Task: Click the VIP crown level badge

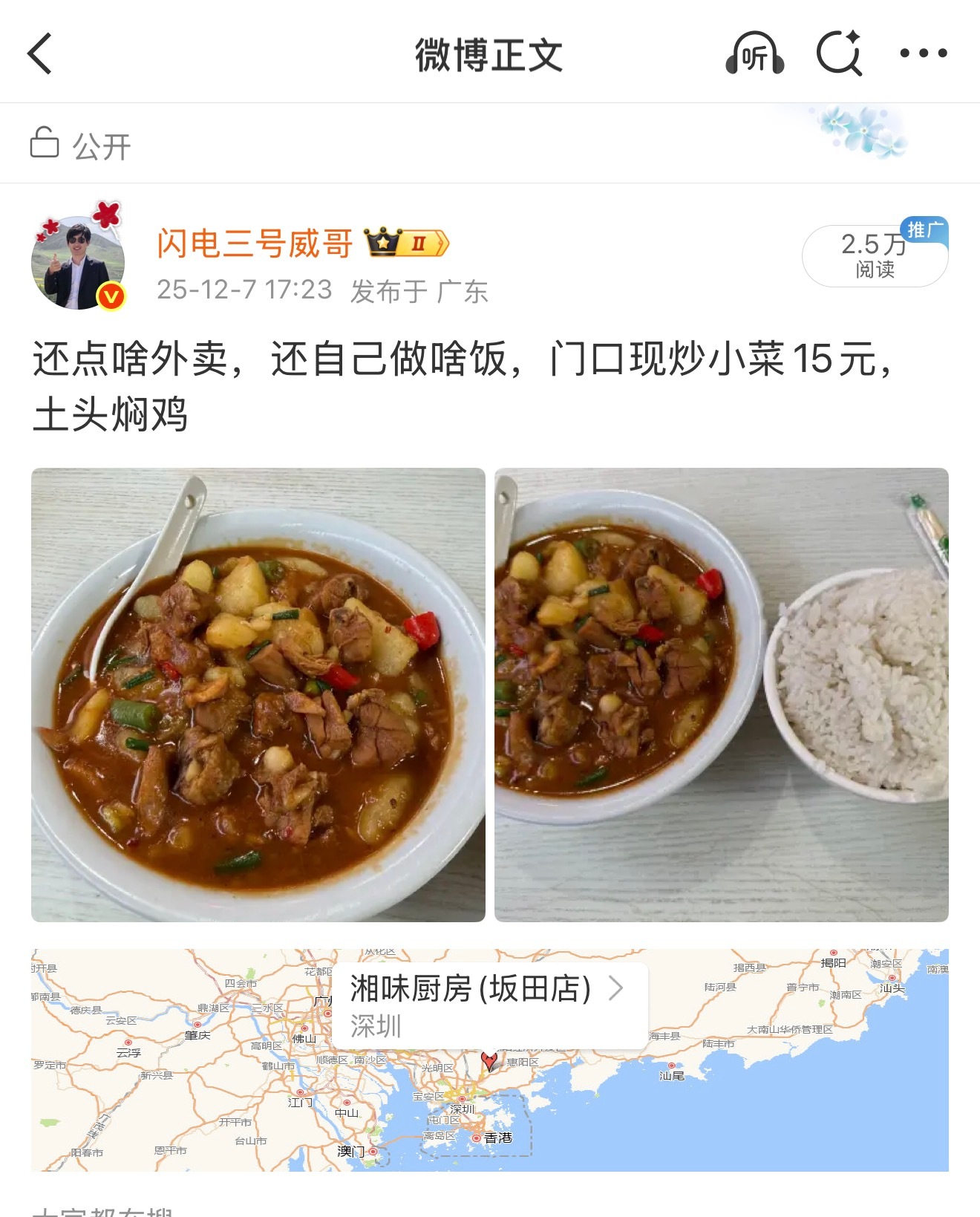Action: [406, 244]
